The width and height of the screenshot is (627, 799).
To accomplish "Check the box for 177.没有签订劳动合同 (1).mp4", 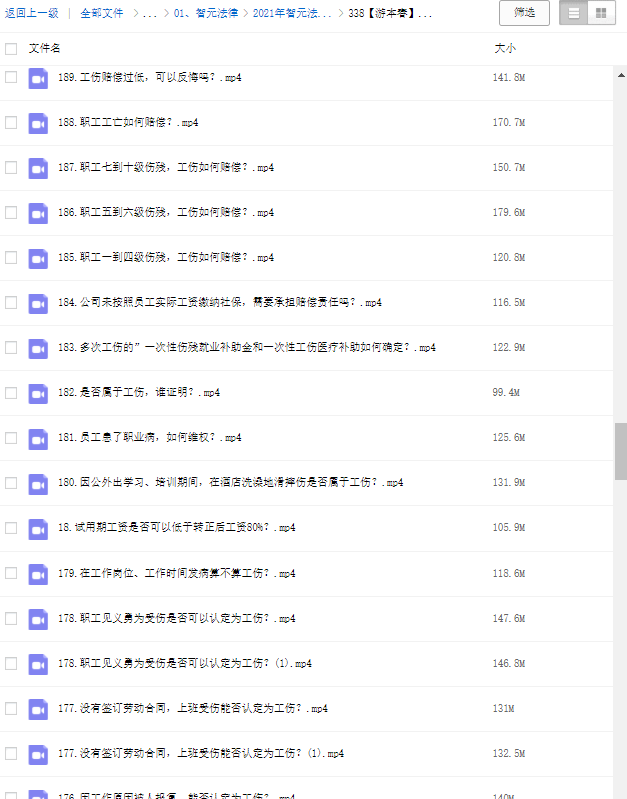I will pos(11,754).
